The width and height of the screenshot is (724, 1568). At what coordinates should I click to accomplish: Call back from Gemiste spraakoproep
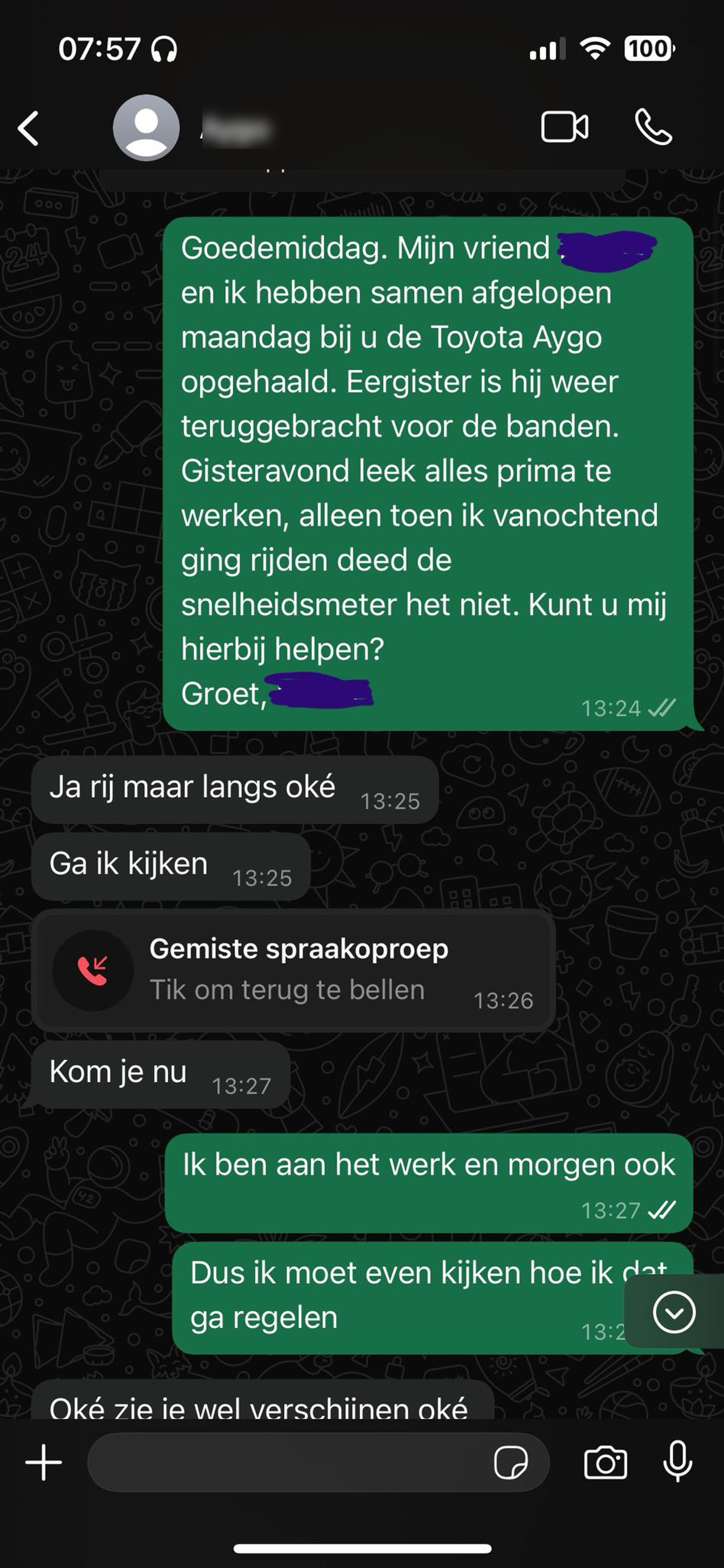[x=293, y=970]
